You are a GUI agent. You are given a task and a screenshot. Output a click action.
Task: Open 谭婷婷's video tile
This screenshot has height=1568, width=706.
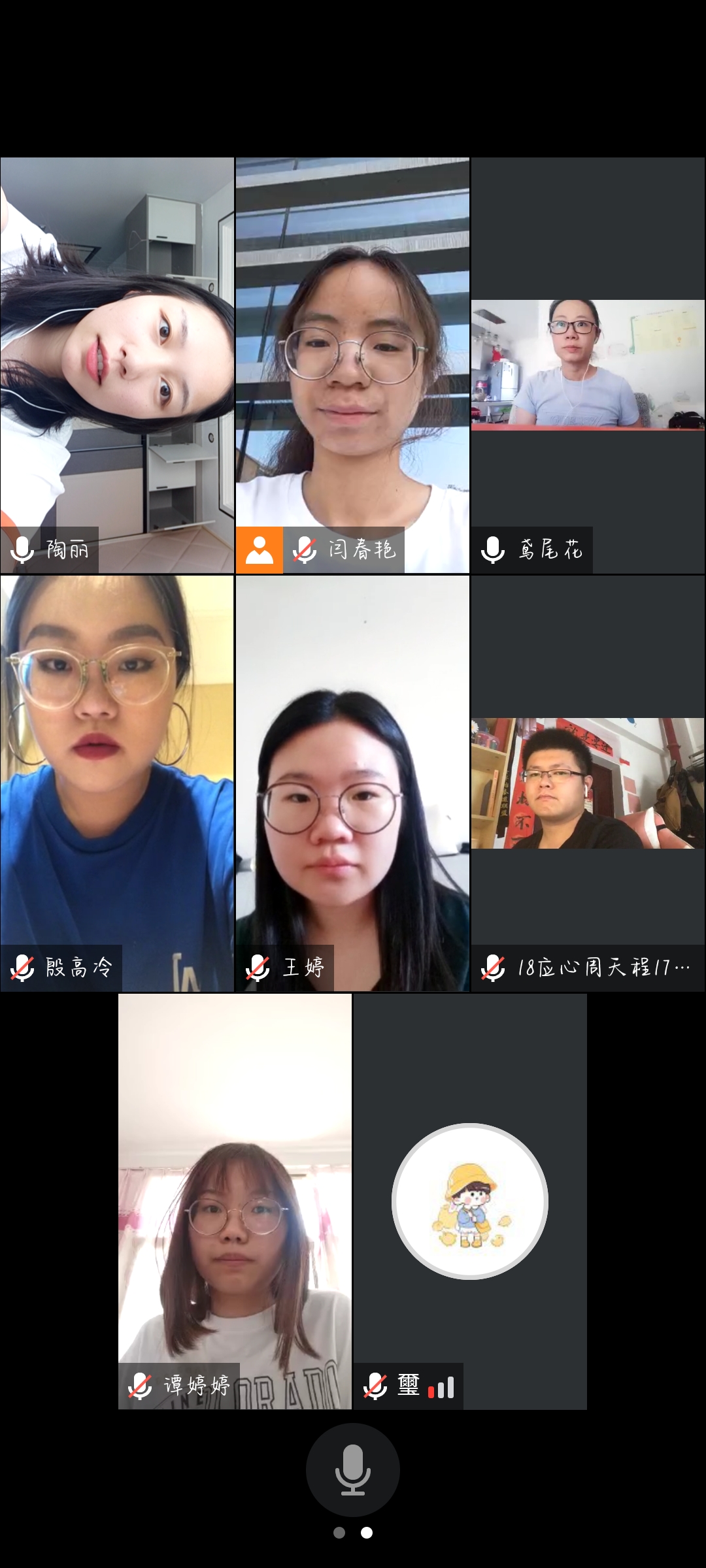click(x=235, y=1201)
